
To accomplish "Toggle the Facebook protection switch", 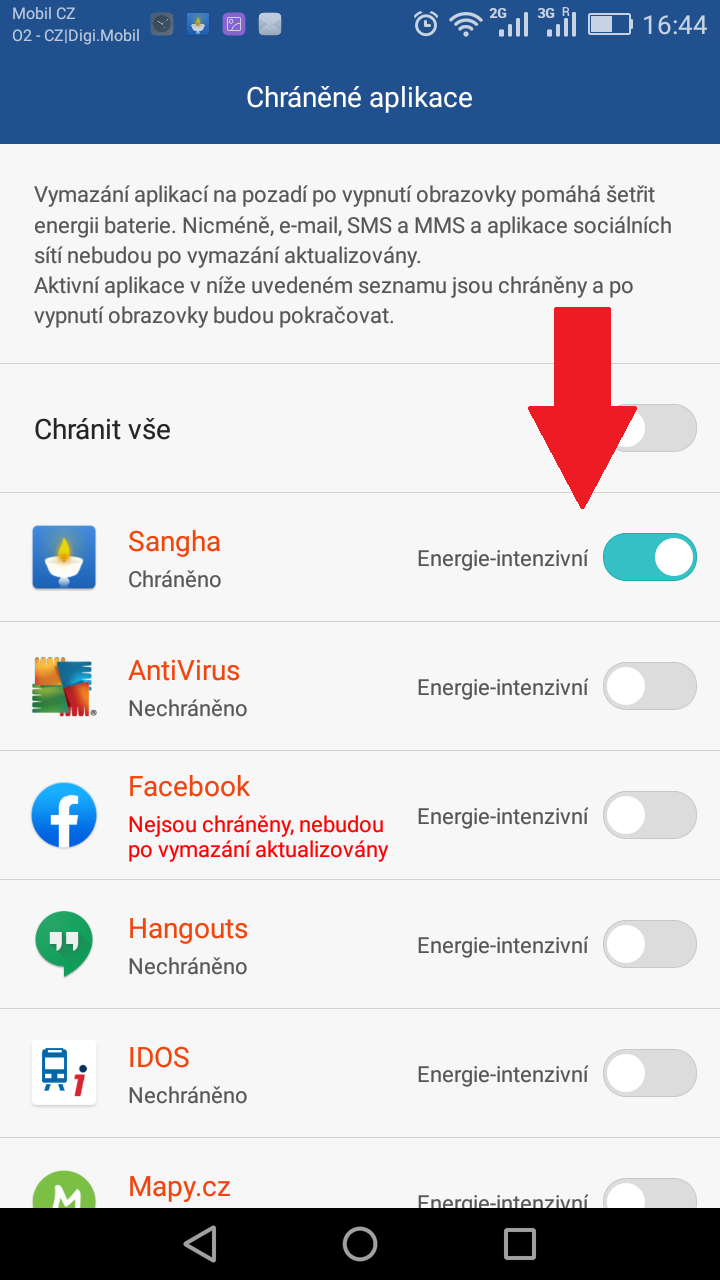I will pyautogui.click(x=650, y=815).
